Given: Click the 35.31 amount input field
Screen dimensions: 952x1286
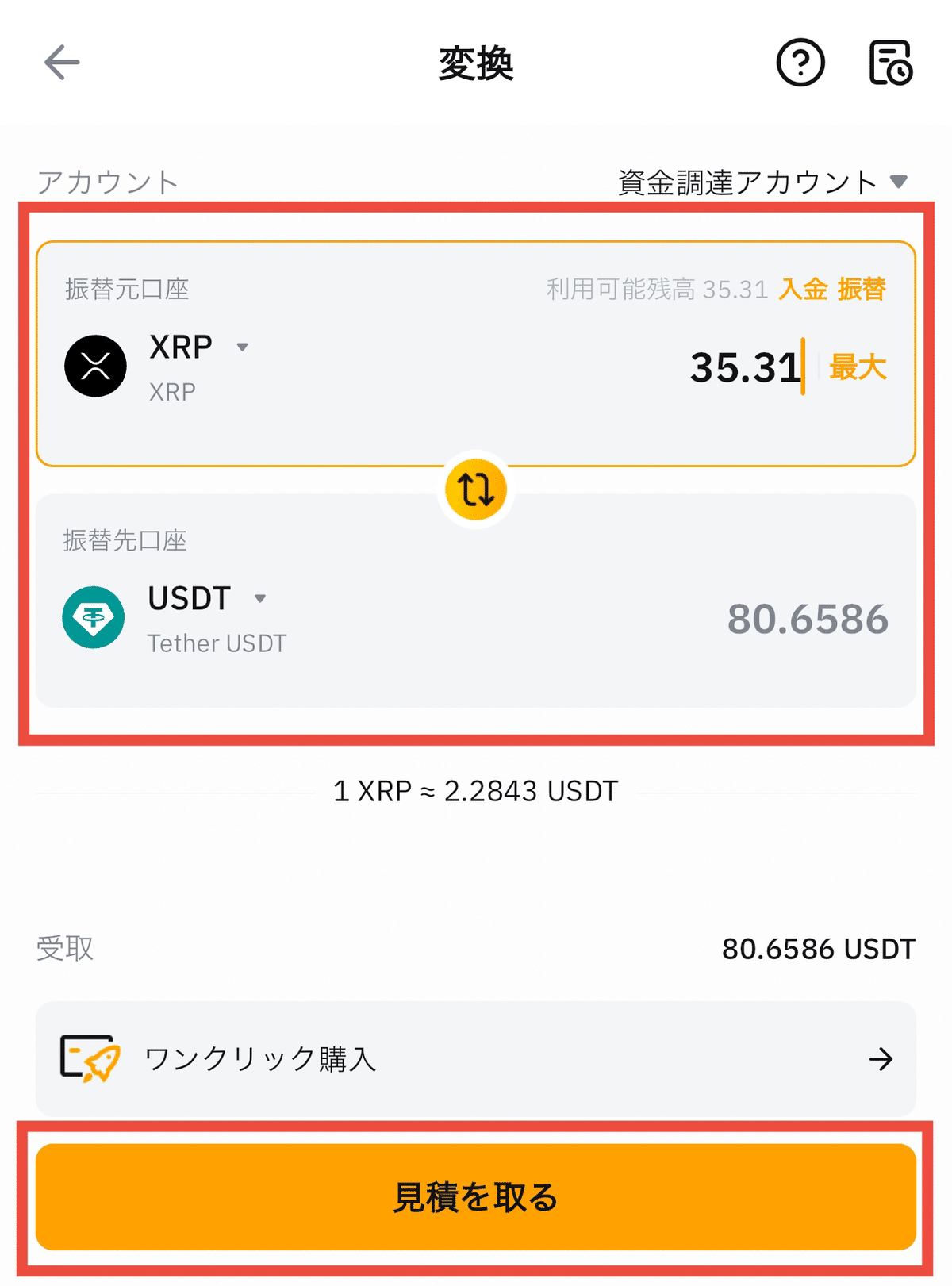Looking at the screenshot, I should coord(744,367).
